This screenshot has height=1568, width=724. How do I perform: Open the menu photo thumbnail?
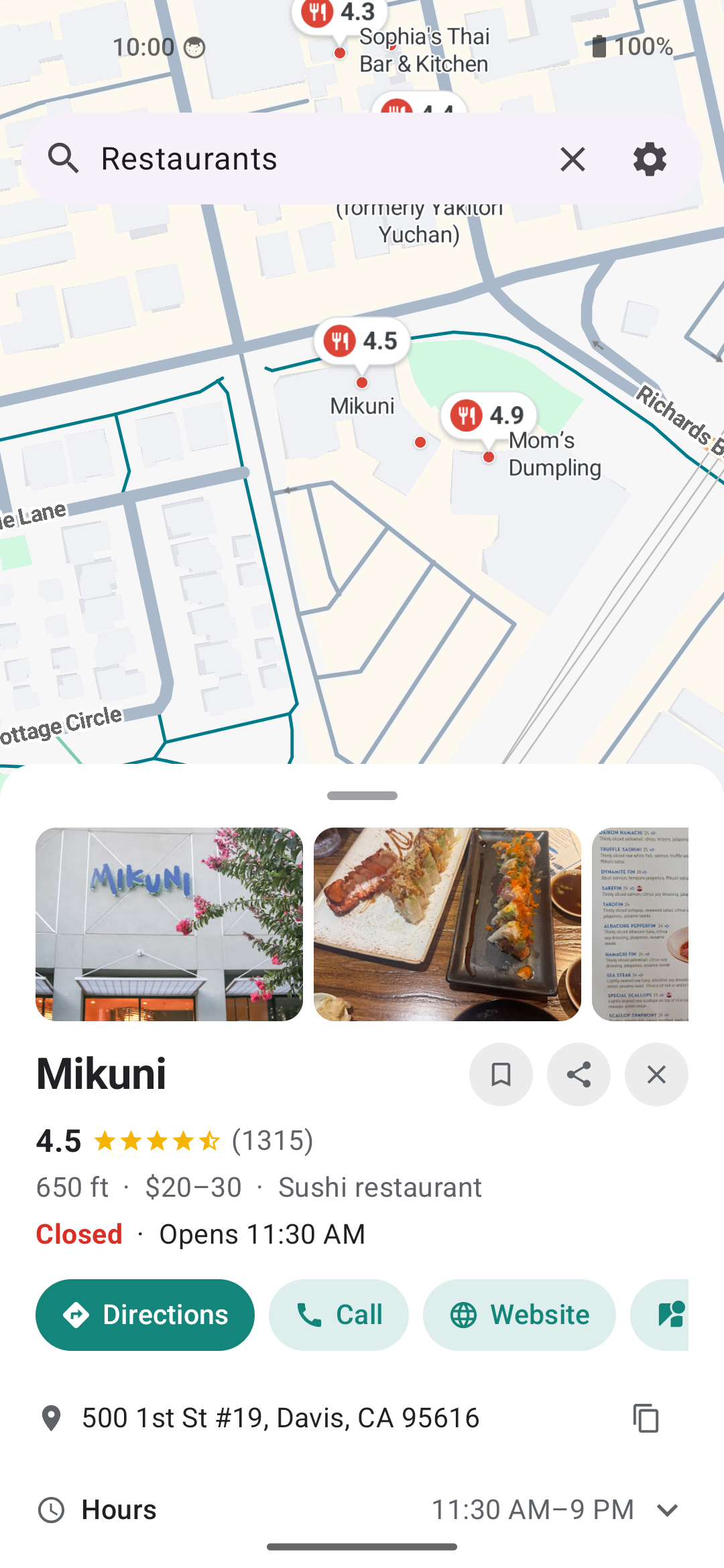click(x=640, y=924)
